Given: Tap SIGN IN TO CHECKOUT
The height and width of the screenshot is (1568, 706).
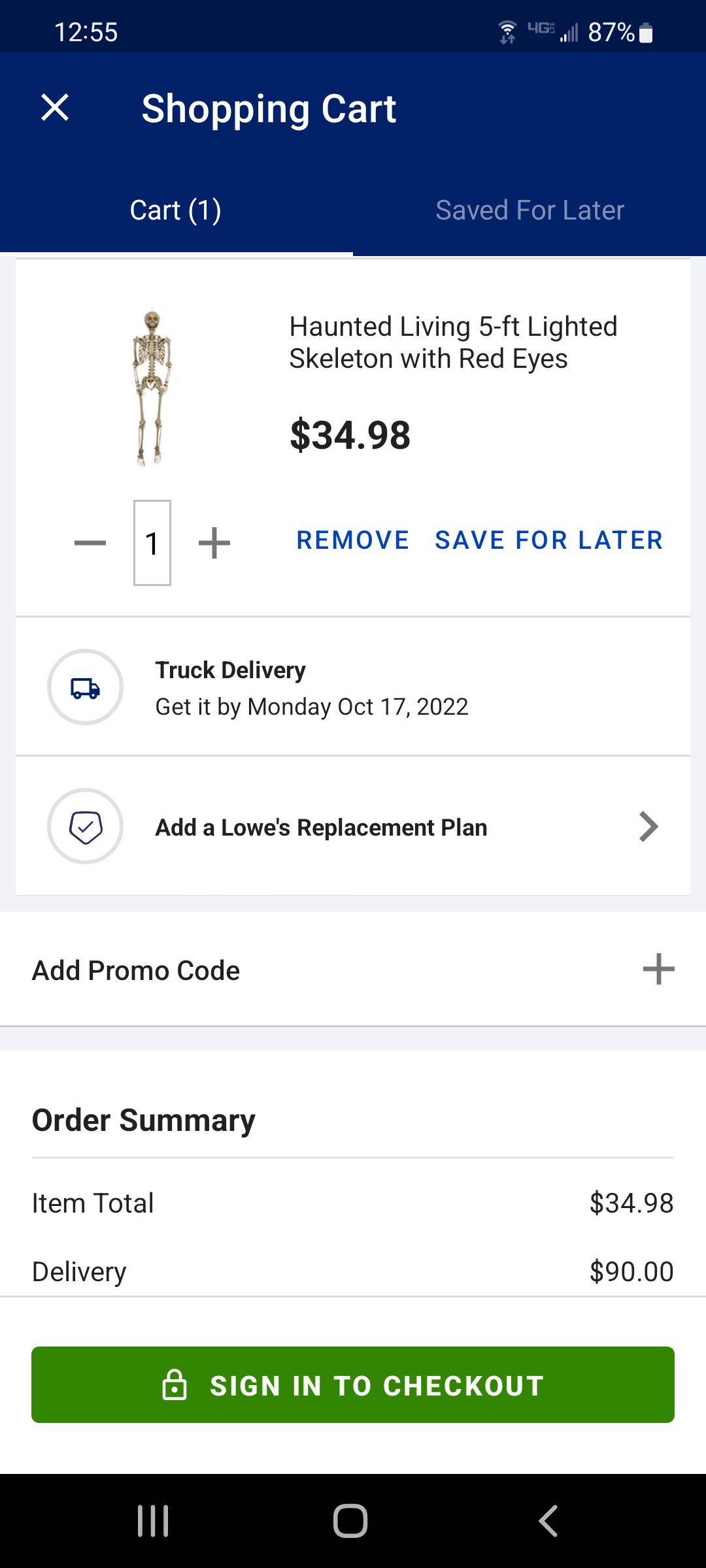Looking at the screenshot, I should point(353,1384).
